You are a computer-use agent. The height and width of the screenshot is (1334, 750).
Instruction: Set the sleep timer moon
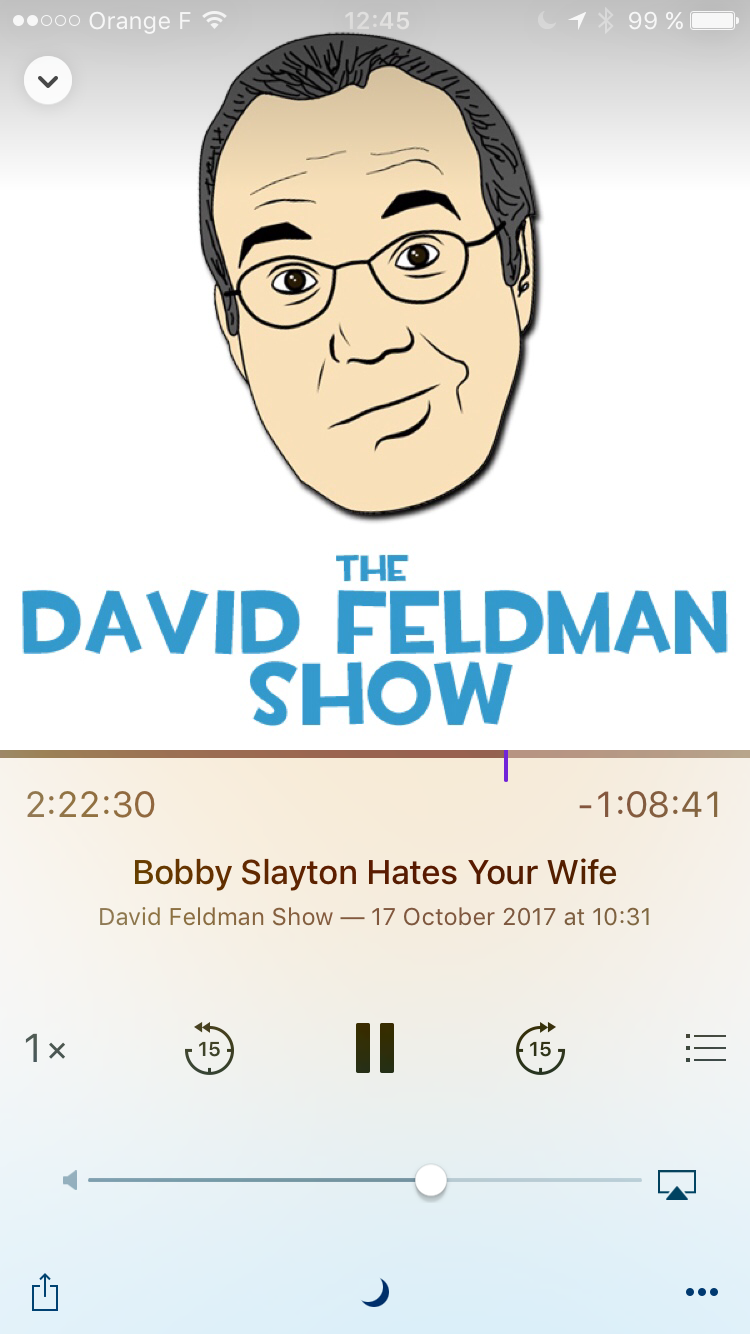(375, 1293)
